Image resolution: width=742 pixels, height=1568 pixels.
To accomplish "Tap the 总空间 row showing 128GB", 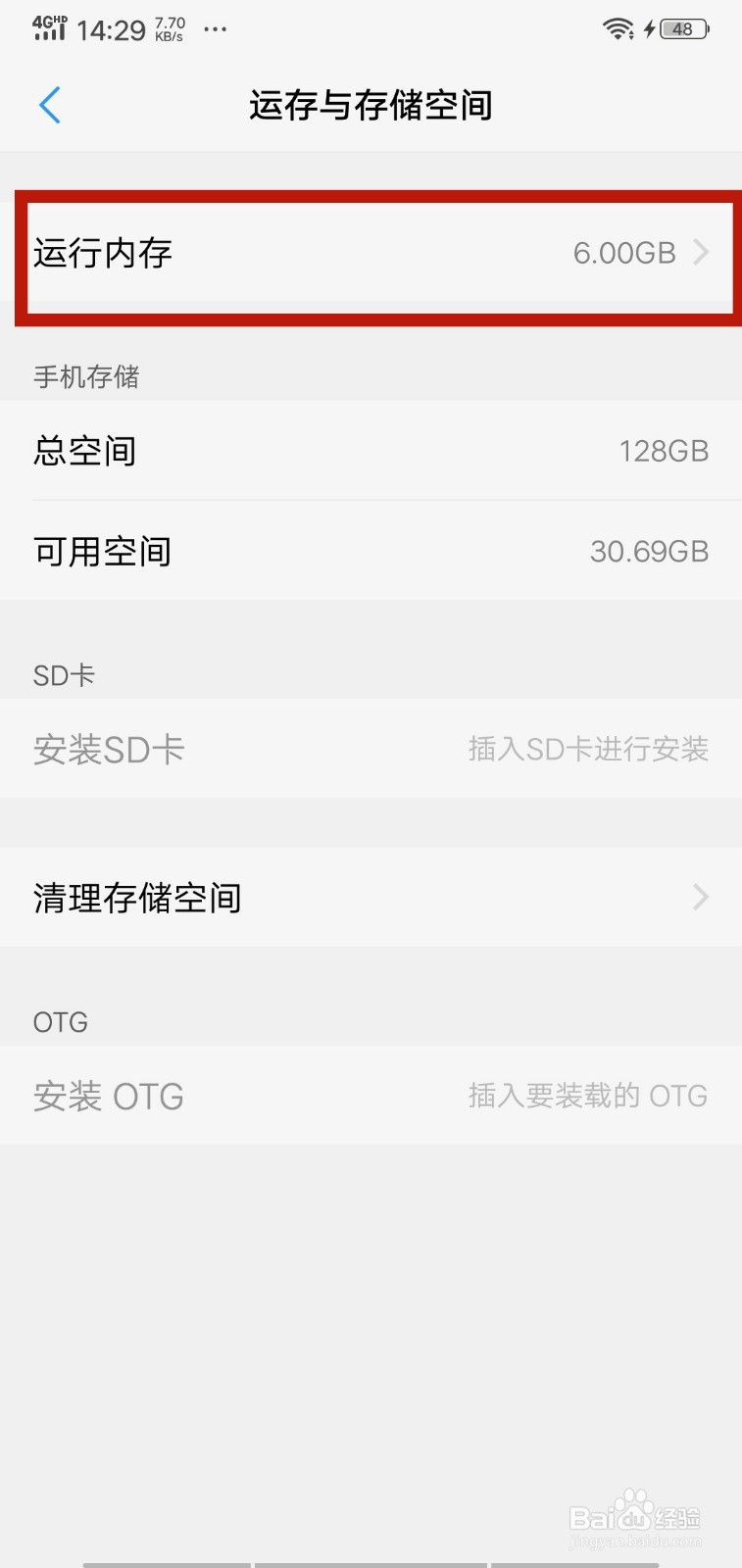I will coord(371,451).
